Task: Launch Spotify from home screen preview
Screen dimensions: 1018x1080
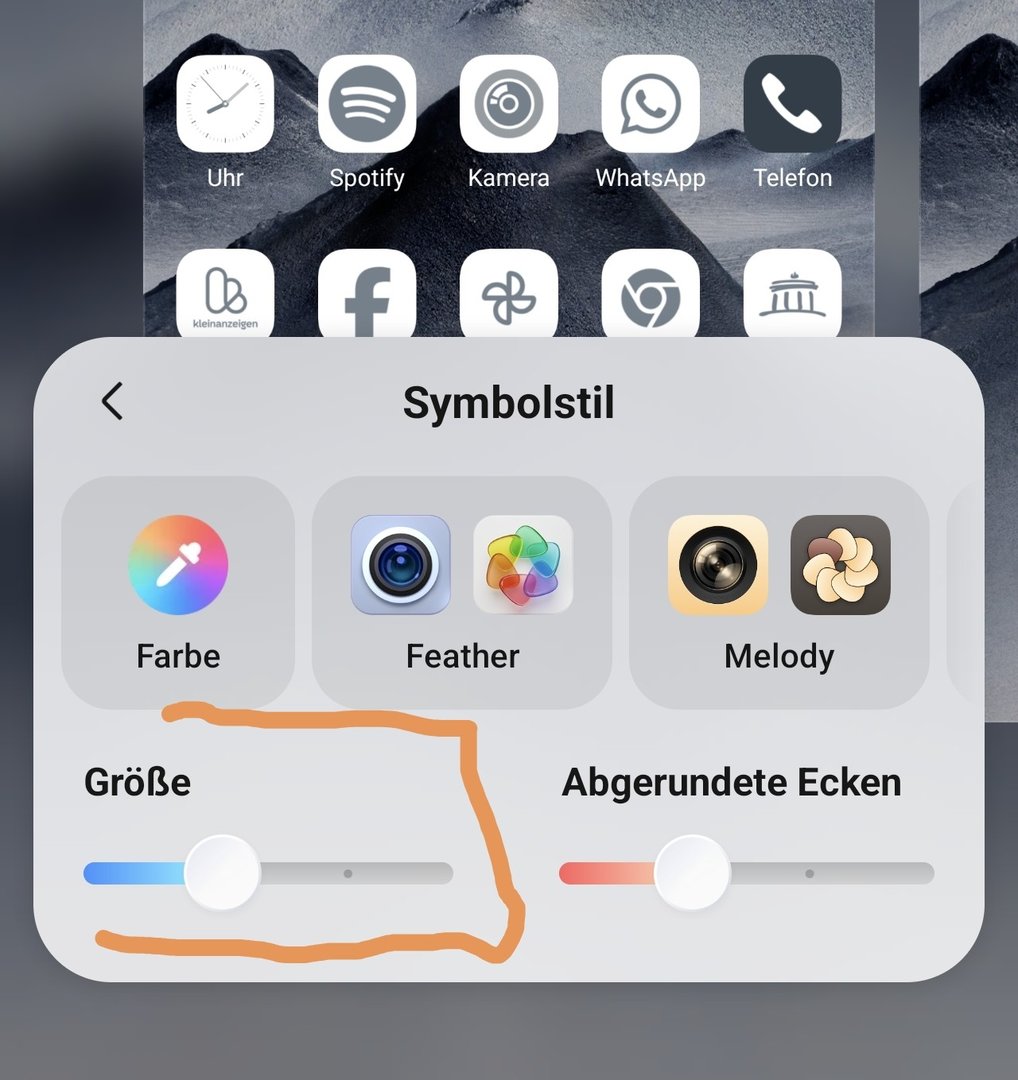Action: [367, 104]
